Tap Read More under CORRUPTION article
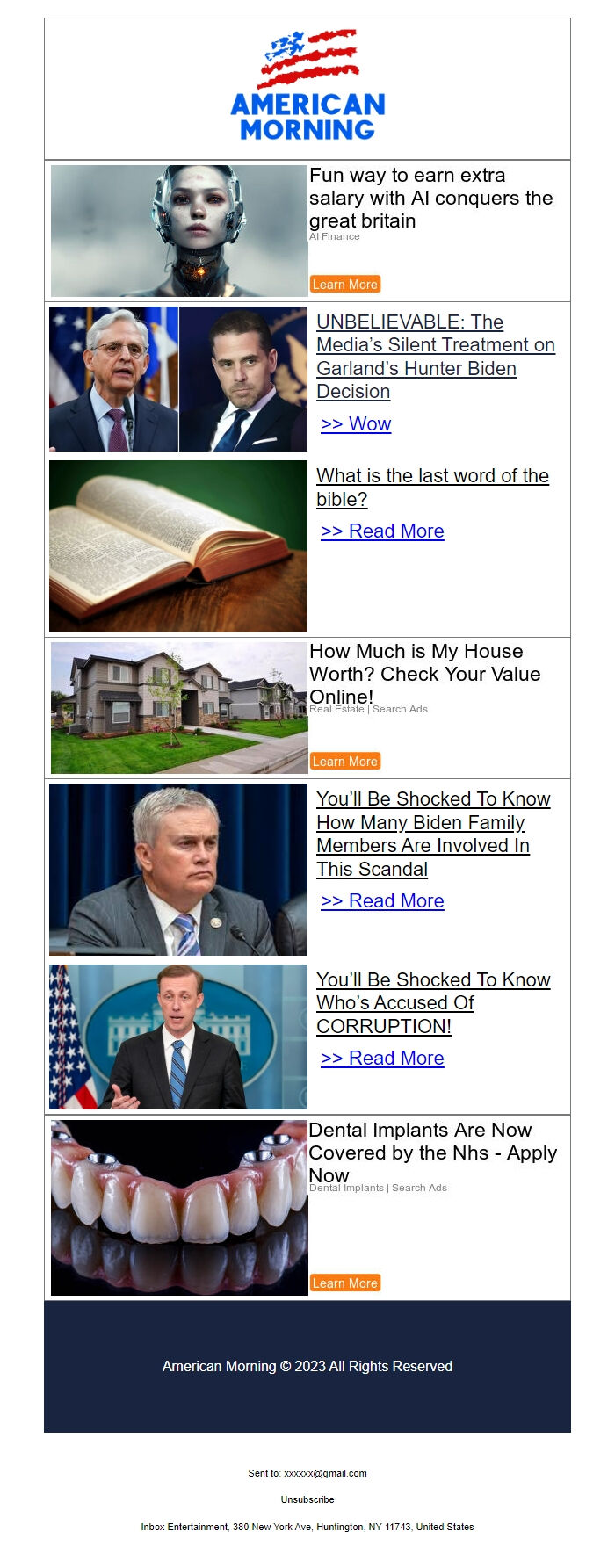The height and width of the screenshot is (1568, 615). [382, 1059]
